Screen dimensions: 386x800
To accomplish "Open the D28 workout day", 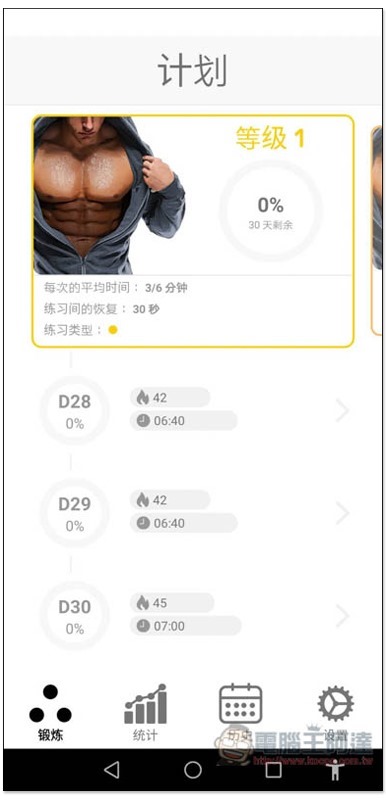I will click(193, 411).
